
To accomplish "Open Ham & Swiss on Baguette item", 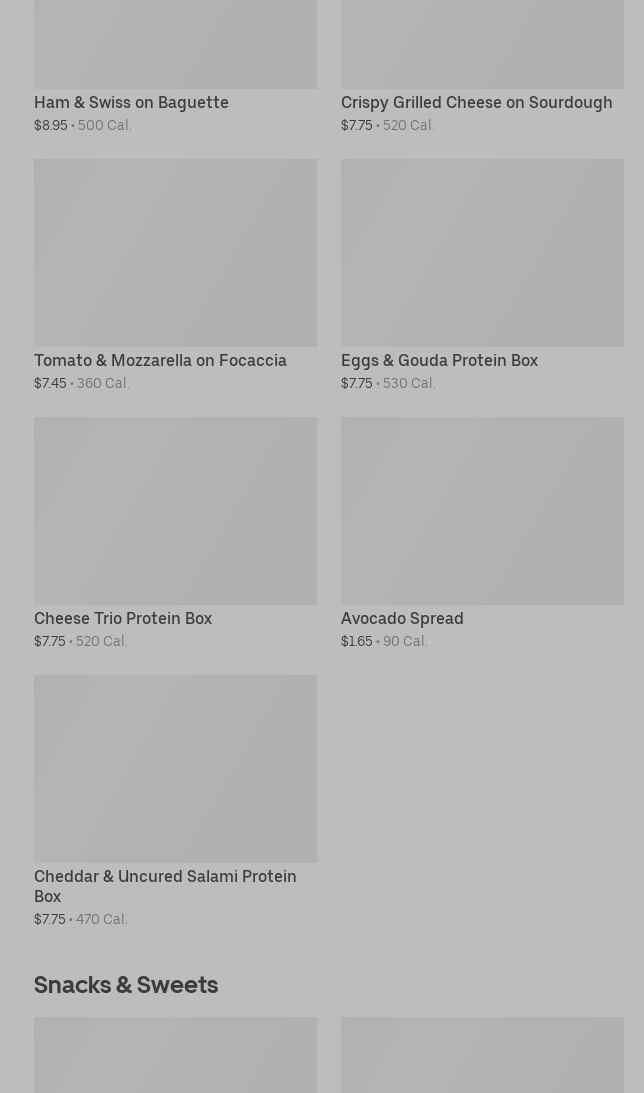I will tap(131, 102).
